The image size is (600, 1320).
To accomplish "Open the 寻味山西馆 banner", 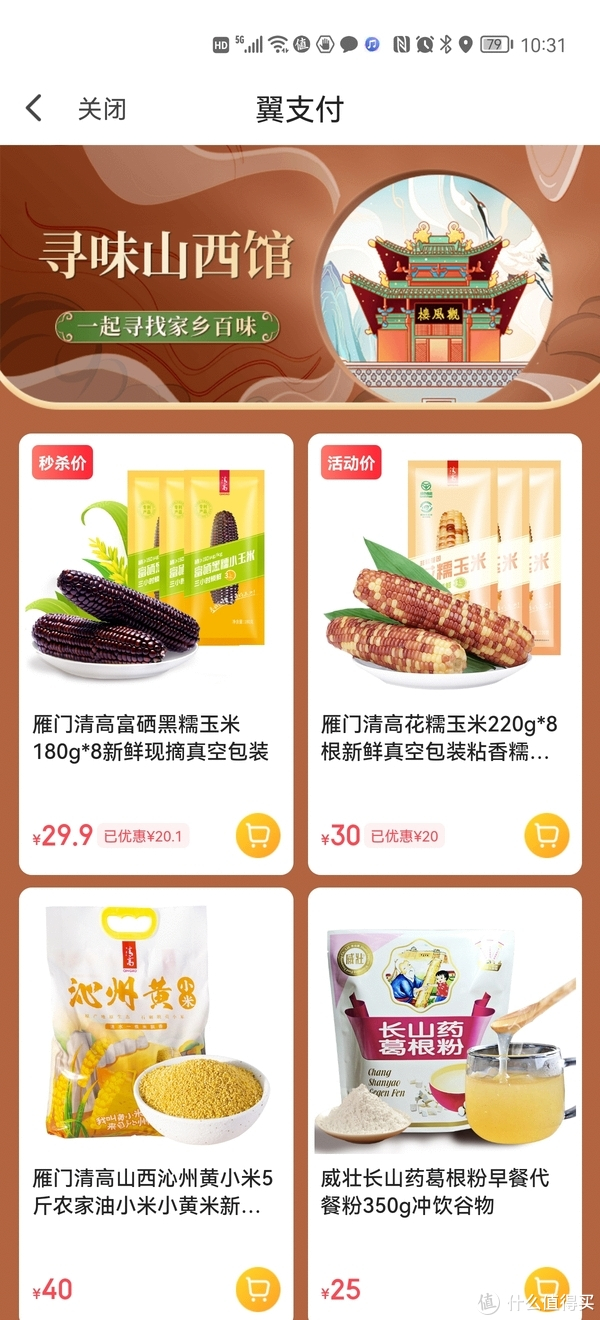I will click(300, 275).
